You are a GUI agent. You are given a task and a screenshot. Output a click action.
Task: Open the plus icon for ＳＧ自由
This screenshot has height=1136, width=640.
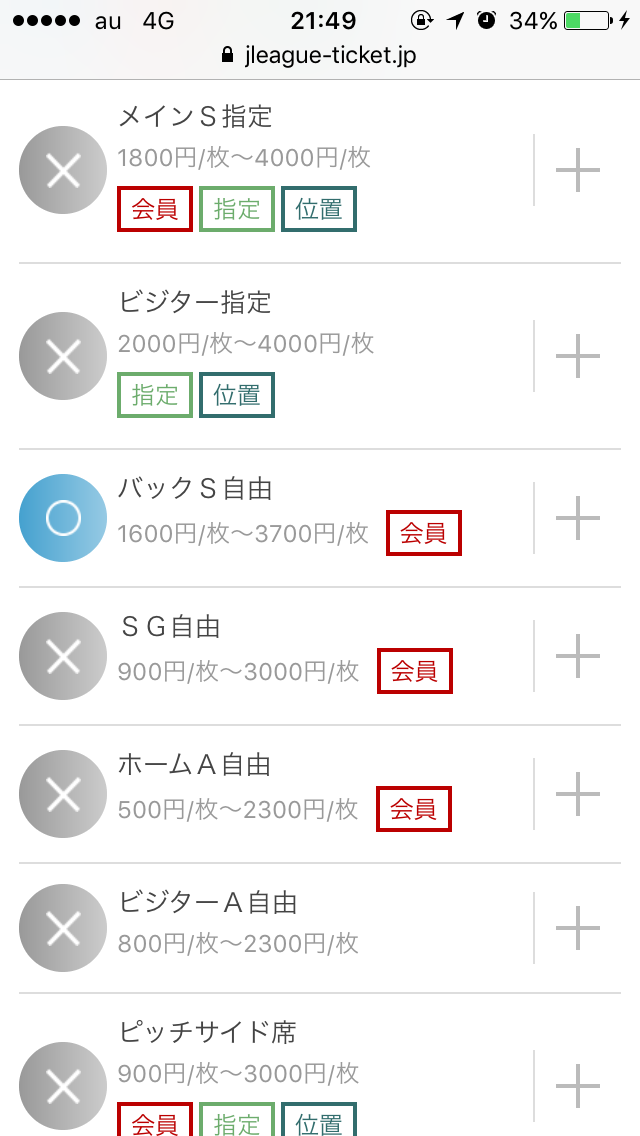[x=577, y=656]
